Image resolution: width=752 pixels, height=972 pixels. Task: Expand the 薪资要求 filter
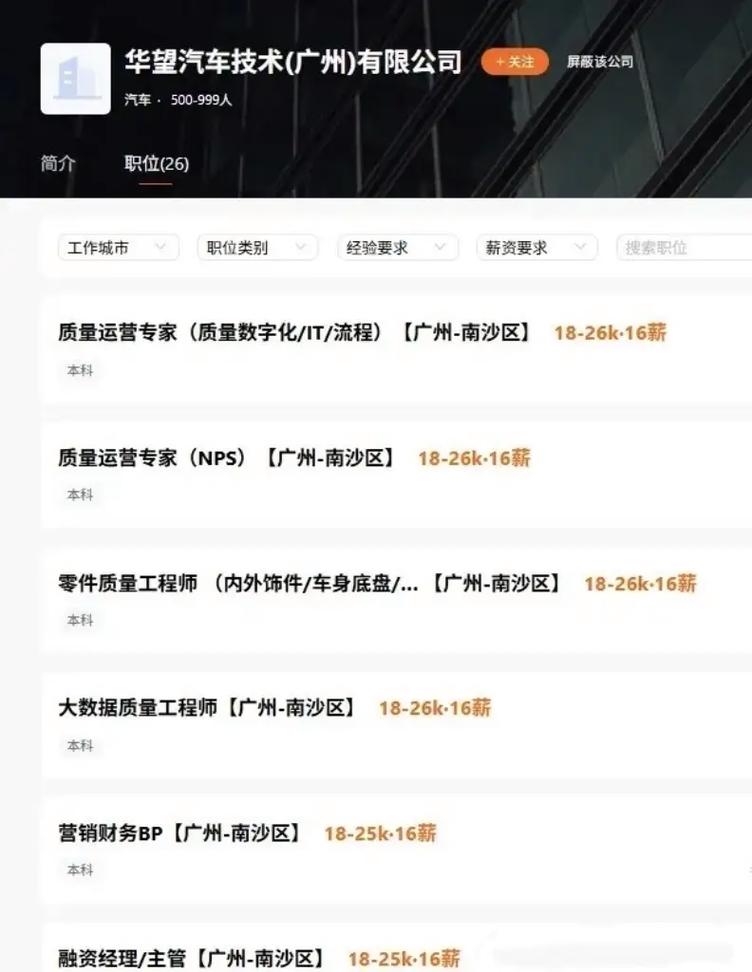click(x=536, y=248)
